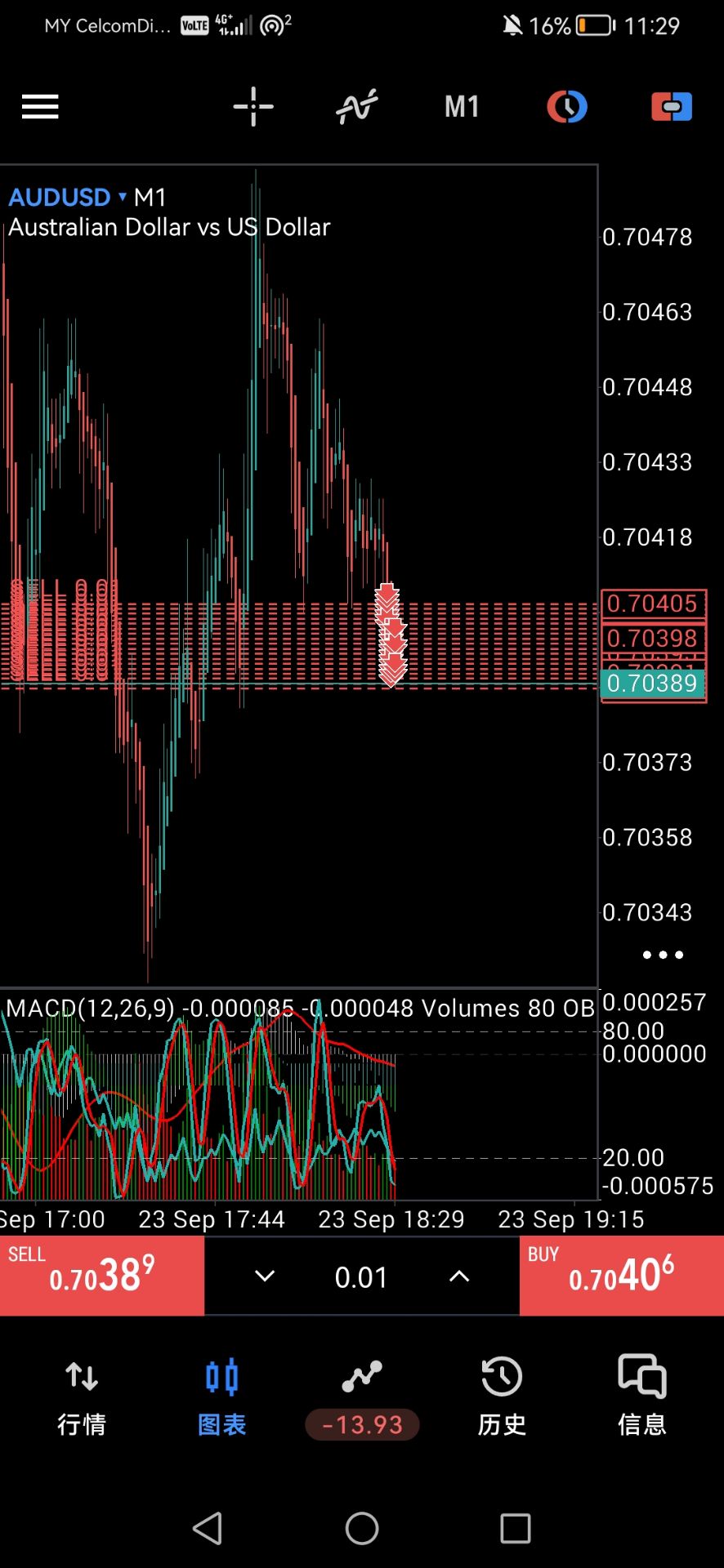Image resolution: width=724 pixels, height=1568 pixels.
Task: Go back with the system back button
Action: coord(208,1528)
